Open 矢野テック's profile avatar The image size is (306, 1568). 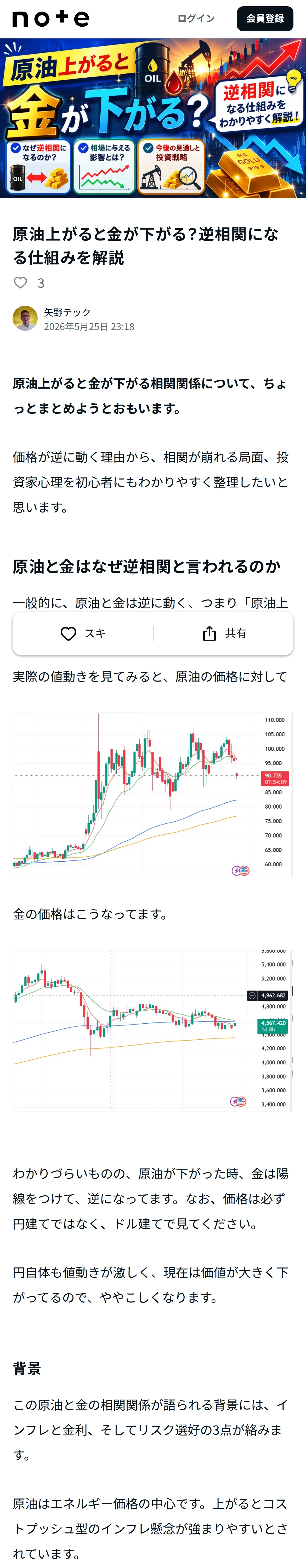pos(25,318)
